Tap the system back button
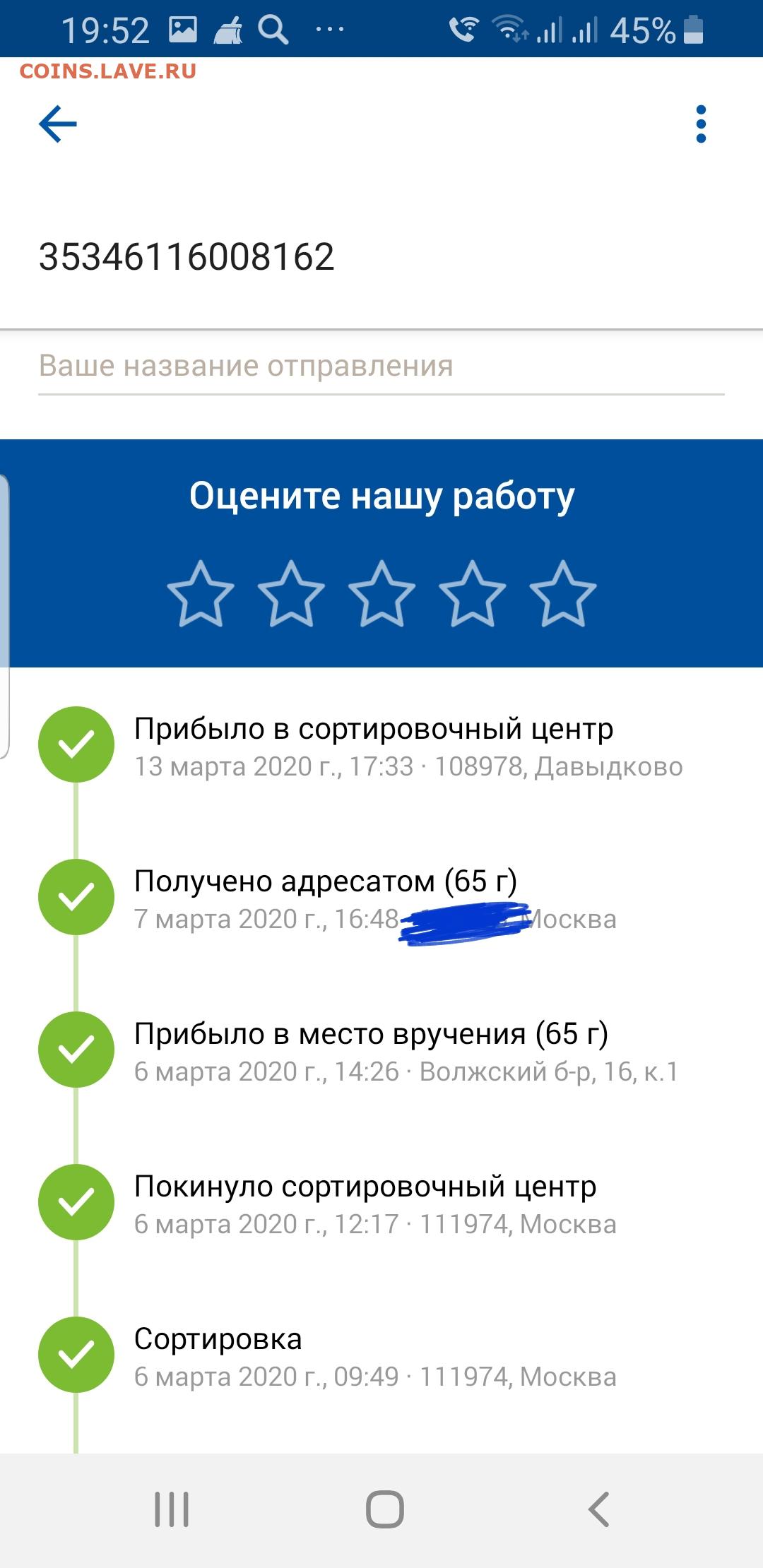 598,1509
